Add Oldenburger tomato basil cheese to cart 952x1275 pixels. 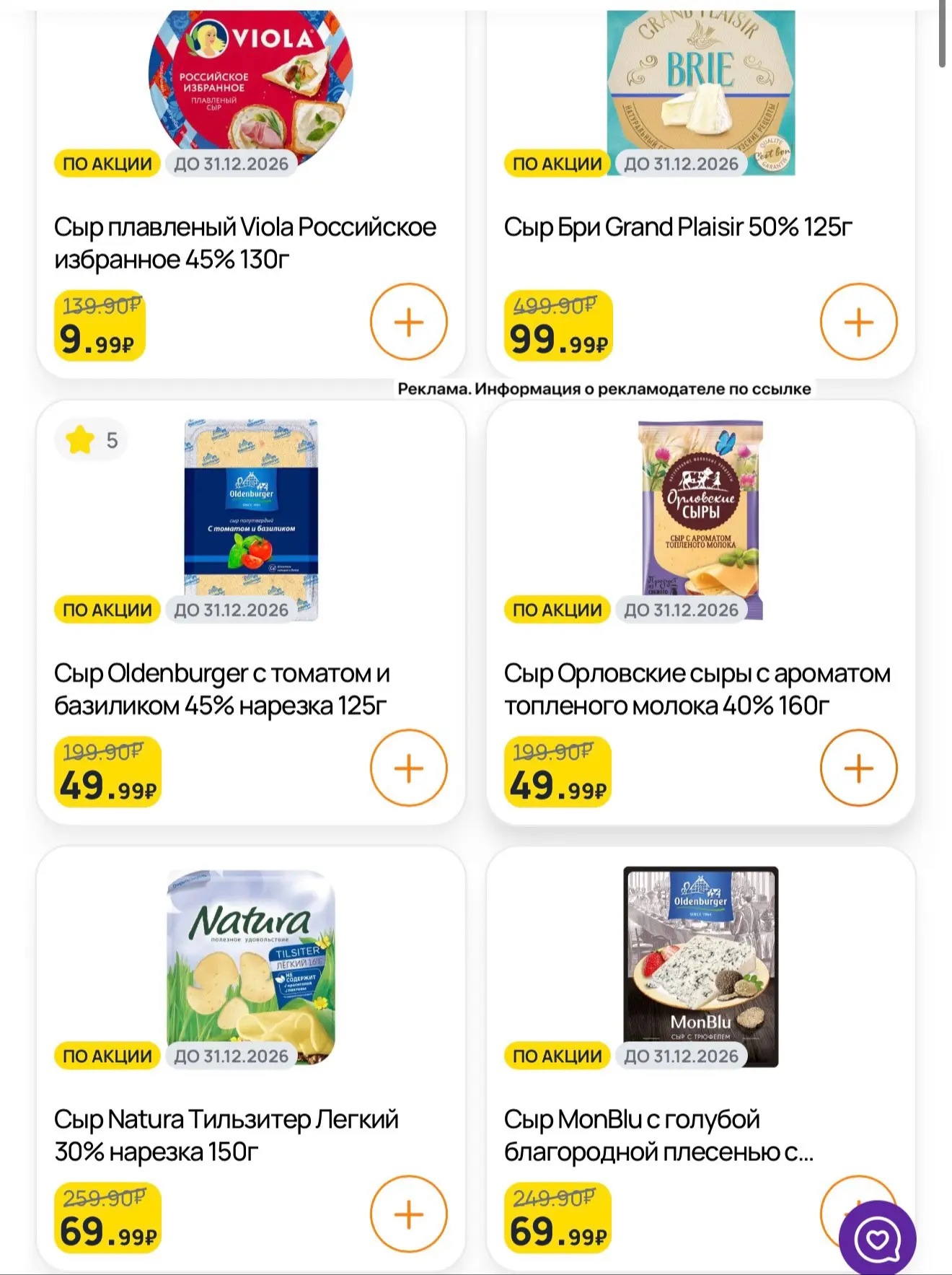409,768
